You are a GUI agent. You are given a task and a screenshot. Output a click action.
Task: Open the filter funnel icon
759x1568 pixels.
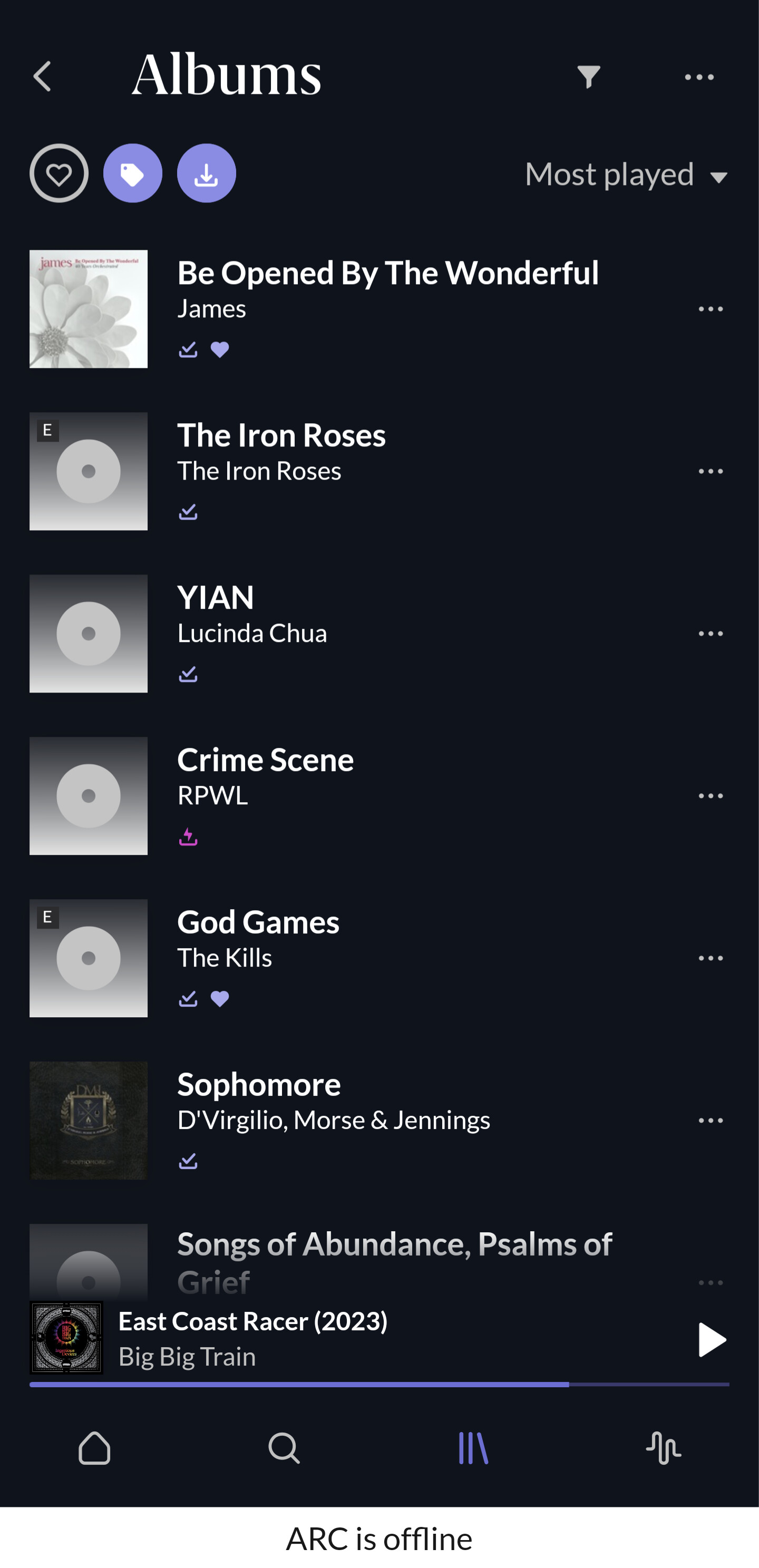589,77
